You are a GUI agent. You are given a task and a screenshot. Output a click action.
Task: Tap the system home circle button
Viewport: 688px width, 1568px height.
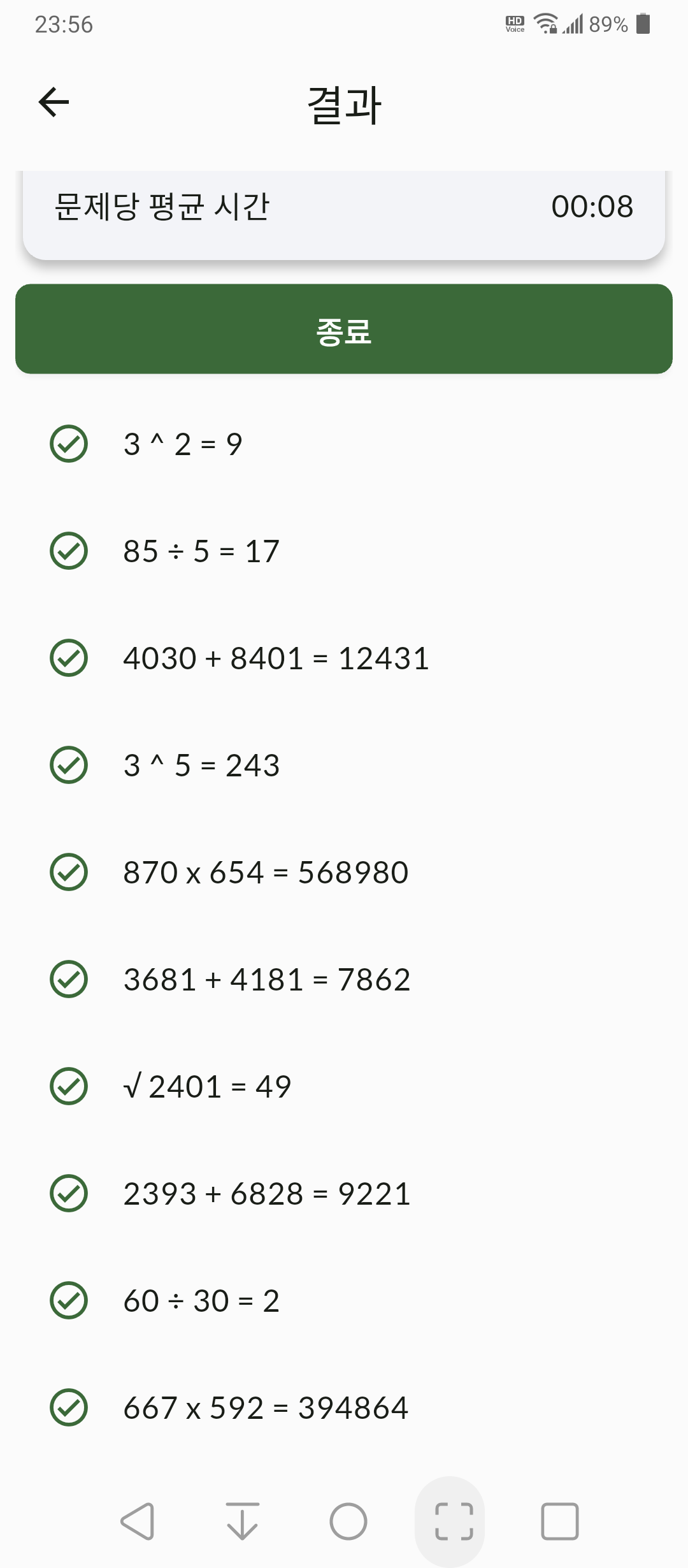pyautogui.click(x=348, y=1521)
